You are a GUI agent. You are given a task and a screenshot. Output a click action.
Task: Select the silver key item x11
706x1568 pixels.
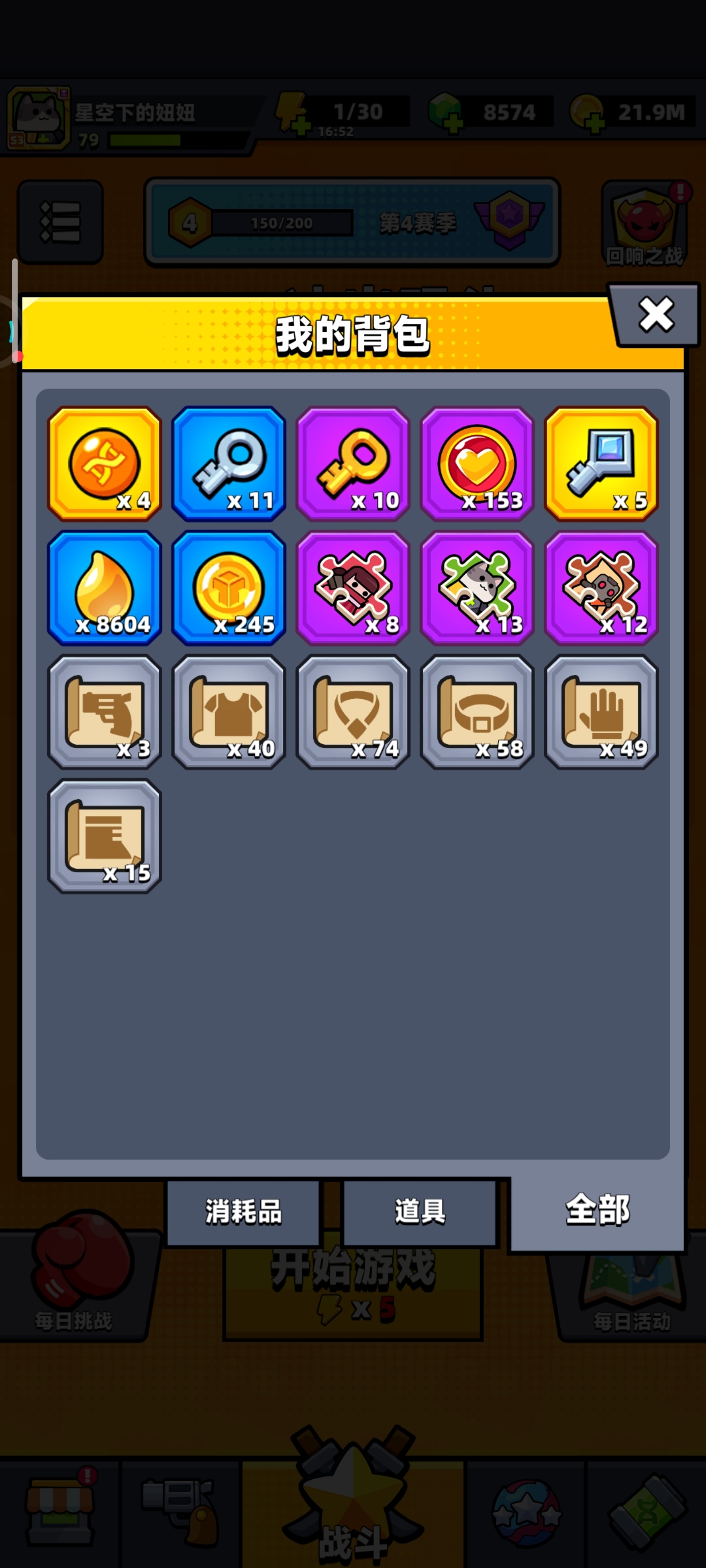click(229, 464)
